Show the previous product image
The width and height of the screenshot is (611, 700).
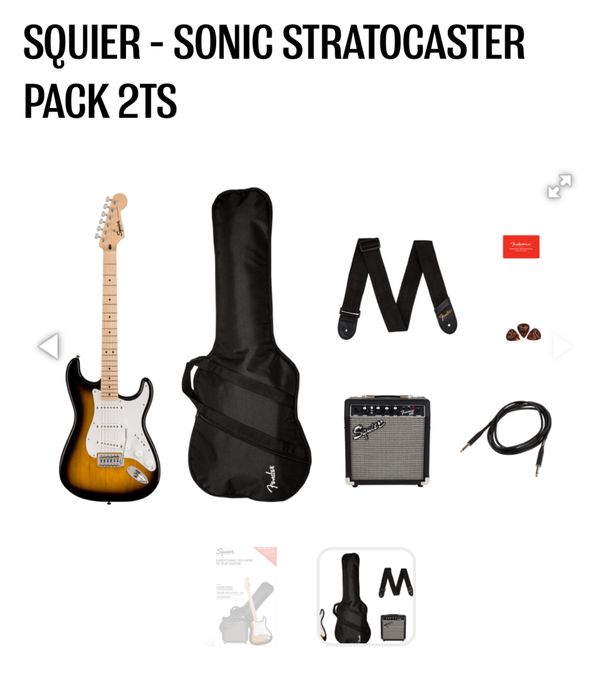[48, 346]
